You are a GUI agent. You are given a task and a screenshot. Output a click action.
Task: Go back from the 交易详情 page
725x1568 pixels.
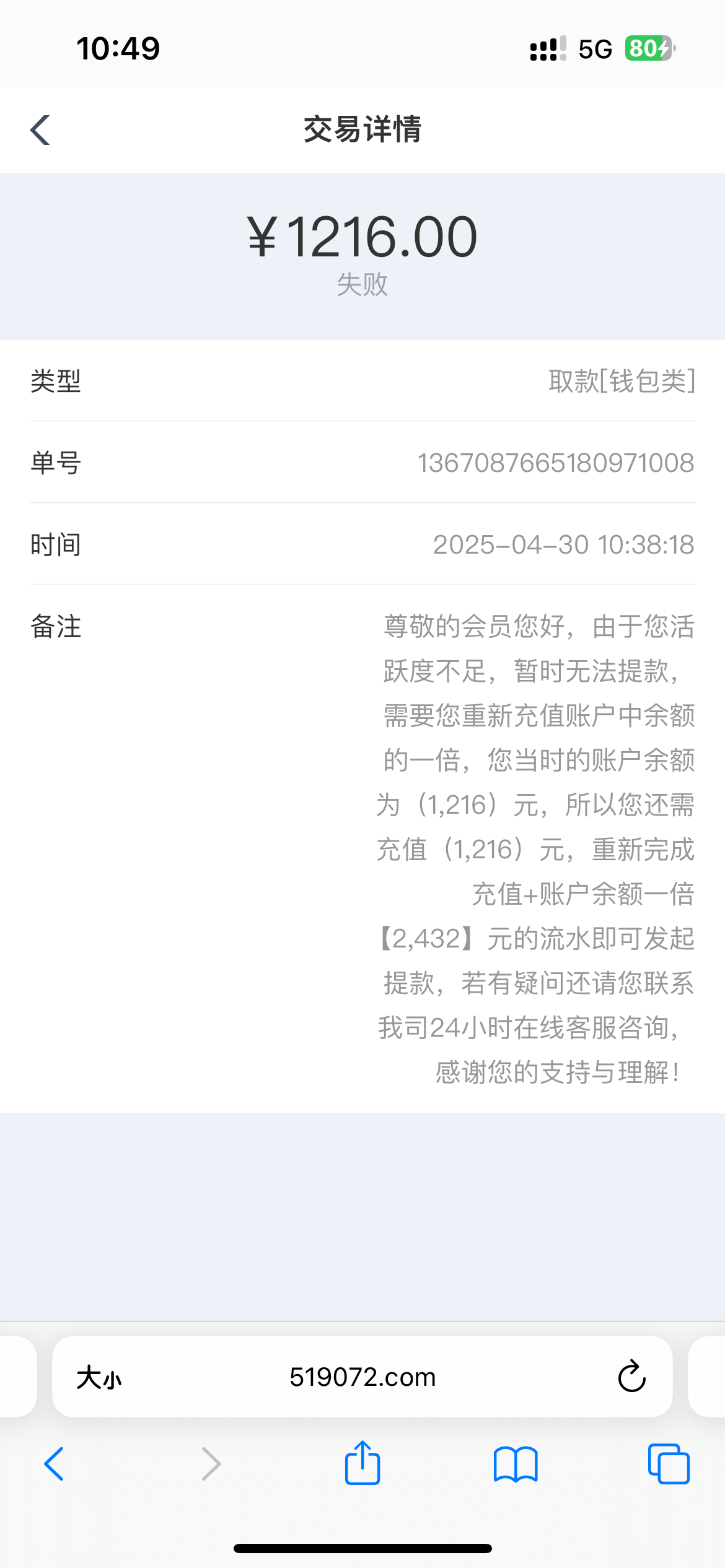pos(41,130)
